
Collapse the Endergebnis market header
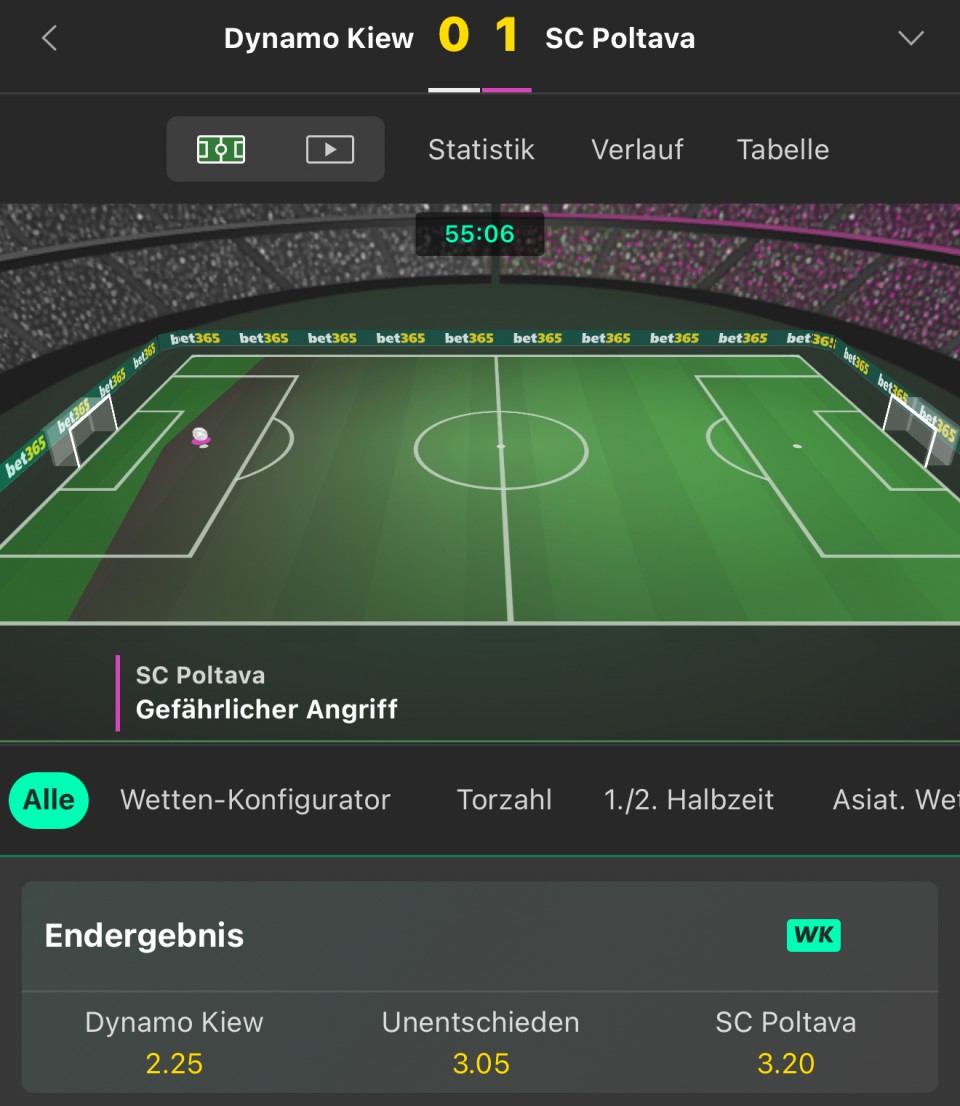pos(144,936)
